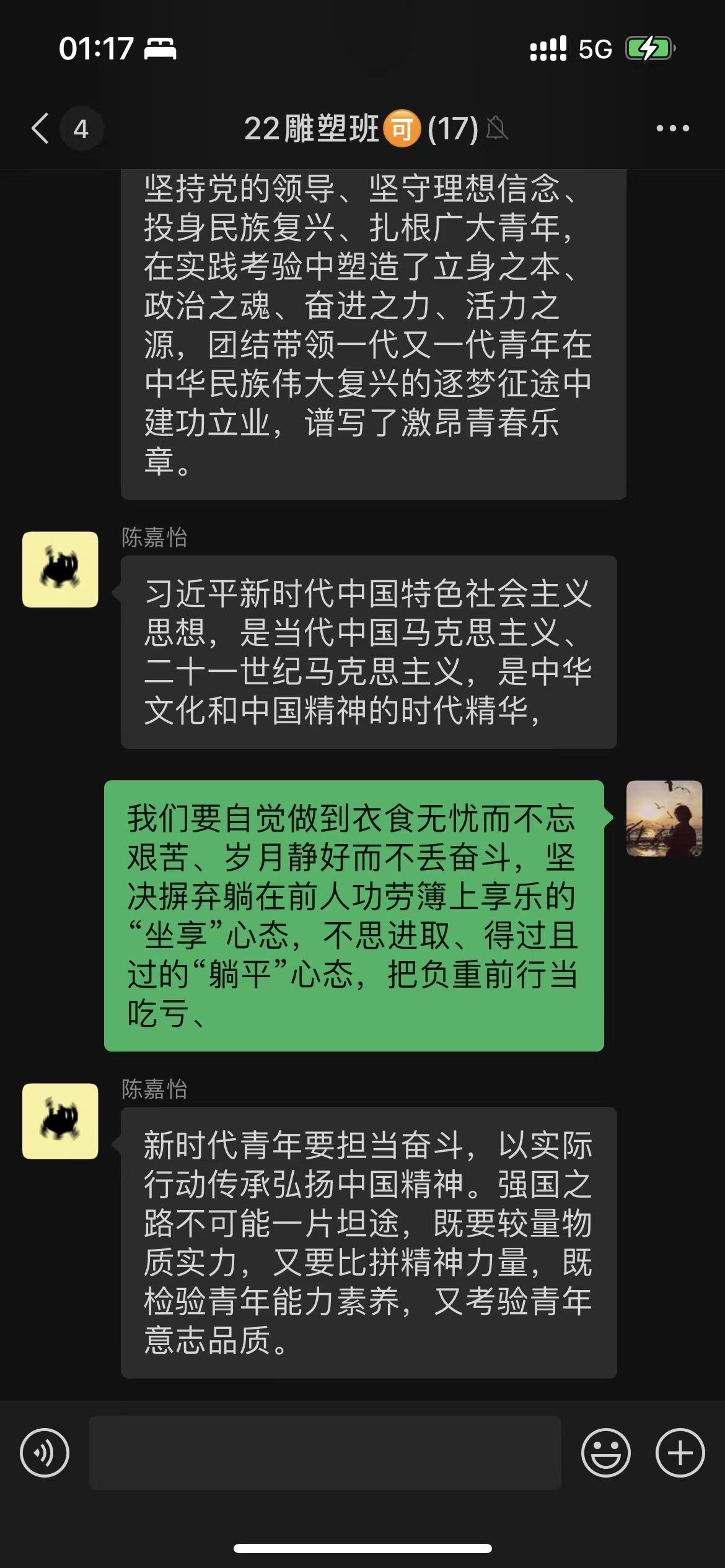The height and width of the screenshot is (1568, 725).
Task: Open the emoji picker
Action: tap(605, 1453)
